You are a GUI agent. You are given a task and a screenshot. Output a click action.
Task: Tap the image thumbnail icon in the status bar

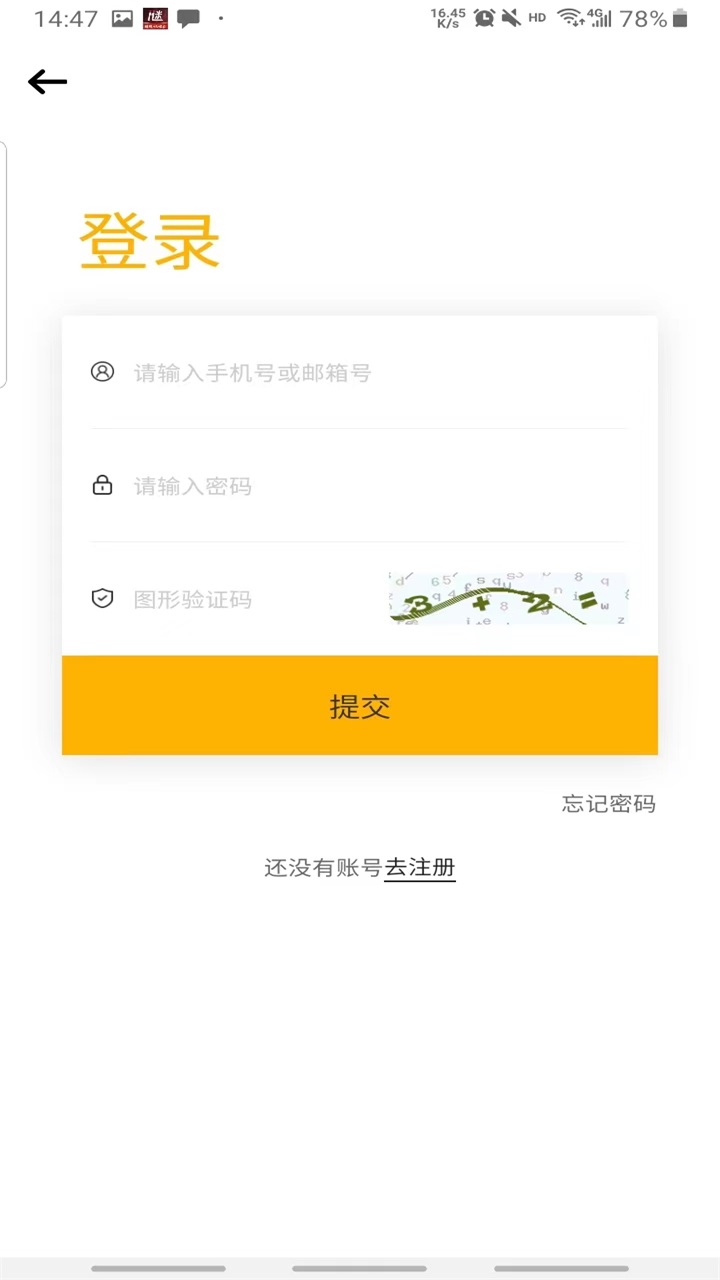click(122, 17)
